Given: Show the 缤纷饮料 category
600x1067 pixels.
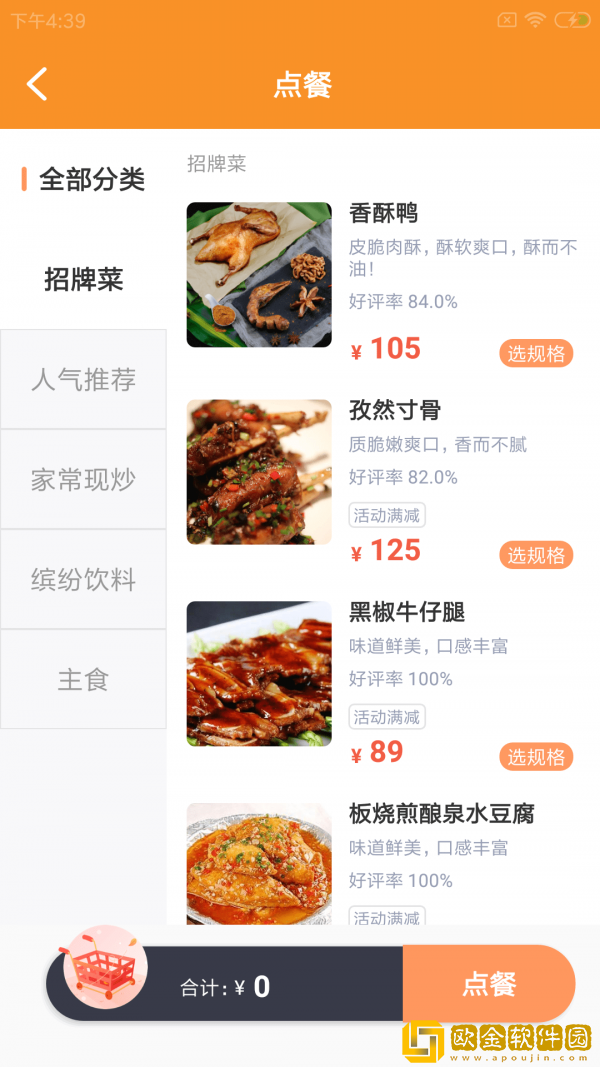Looking at the screenshot, I should [x=84, y=580].
